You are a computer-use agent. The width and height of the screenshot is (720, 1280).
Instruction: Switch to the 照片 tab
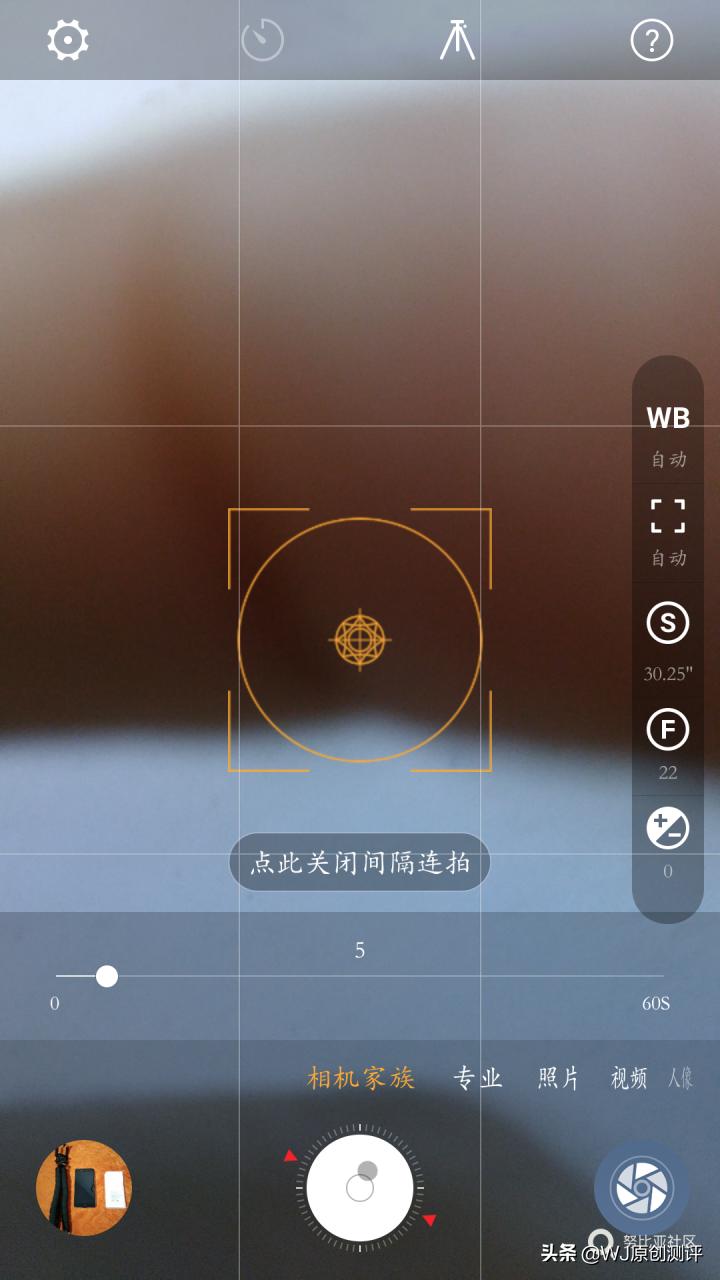557,1080
